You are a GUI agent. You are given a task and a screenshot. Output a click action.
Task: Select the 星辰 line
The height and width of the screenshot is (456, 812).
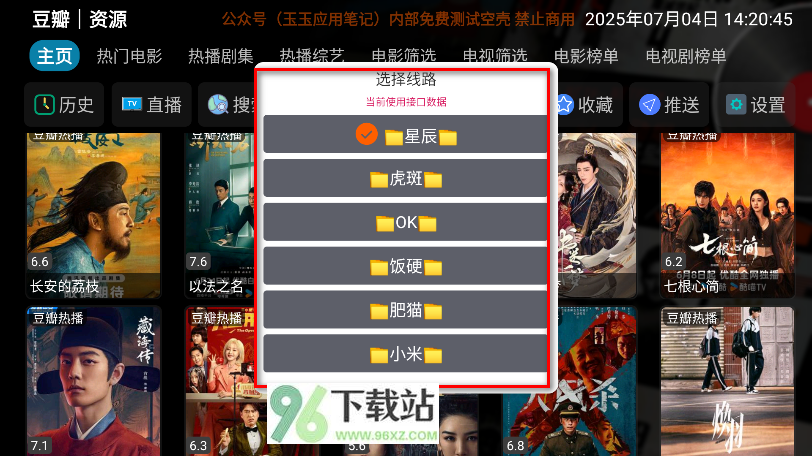pos(406,135)
